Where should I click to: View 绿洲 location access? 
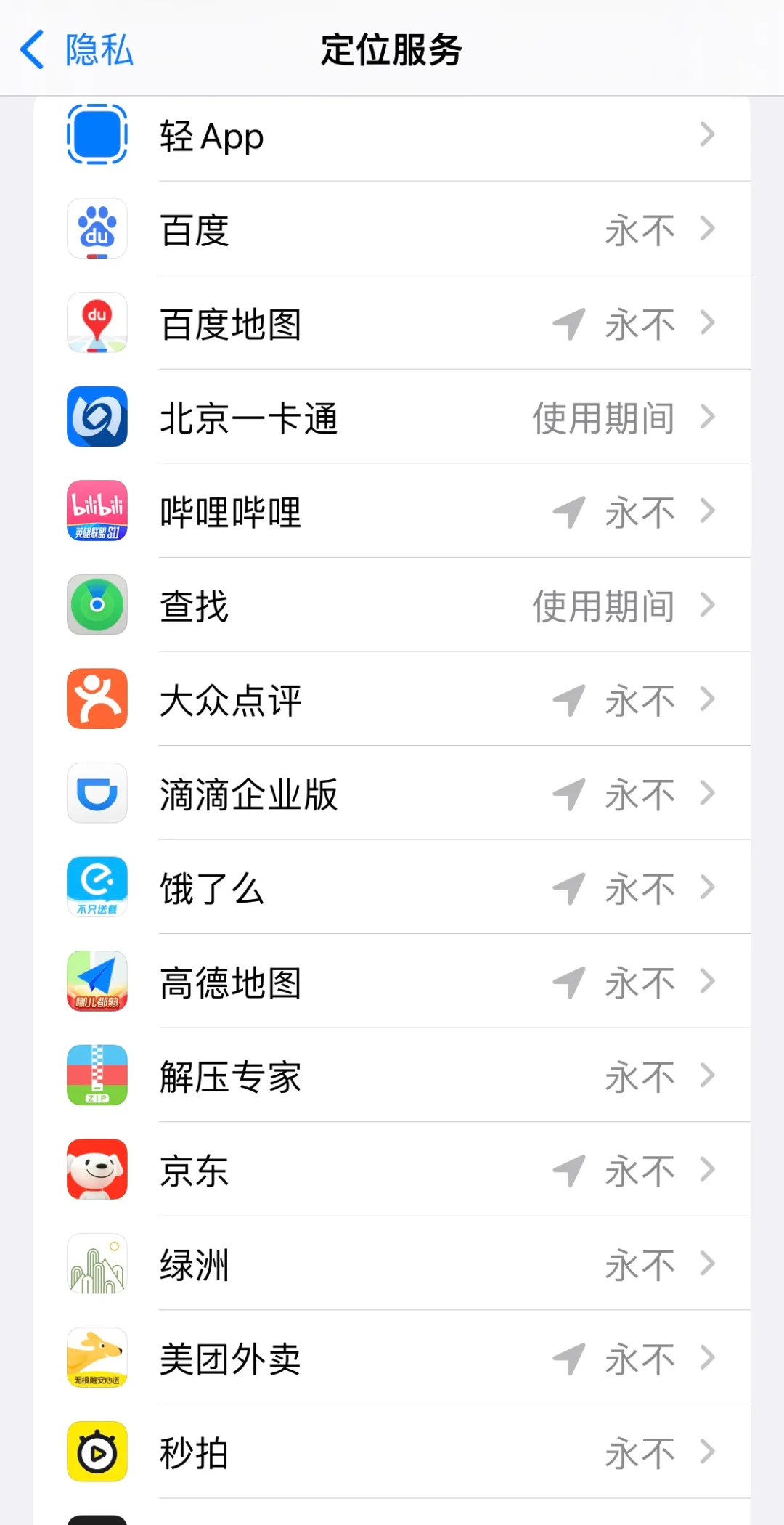click(392, 1264)
